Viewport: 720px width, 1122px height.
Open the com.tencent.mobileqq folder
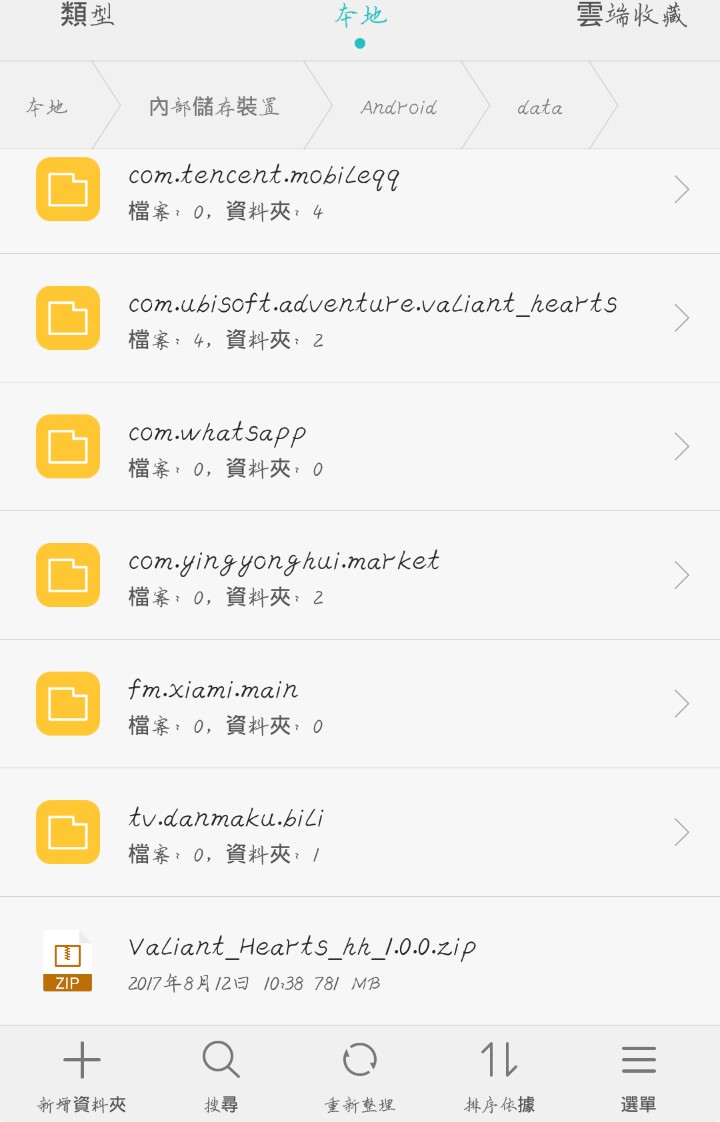[360, 190]
